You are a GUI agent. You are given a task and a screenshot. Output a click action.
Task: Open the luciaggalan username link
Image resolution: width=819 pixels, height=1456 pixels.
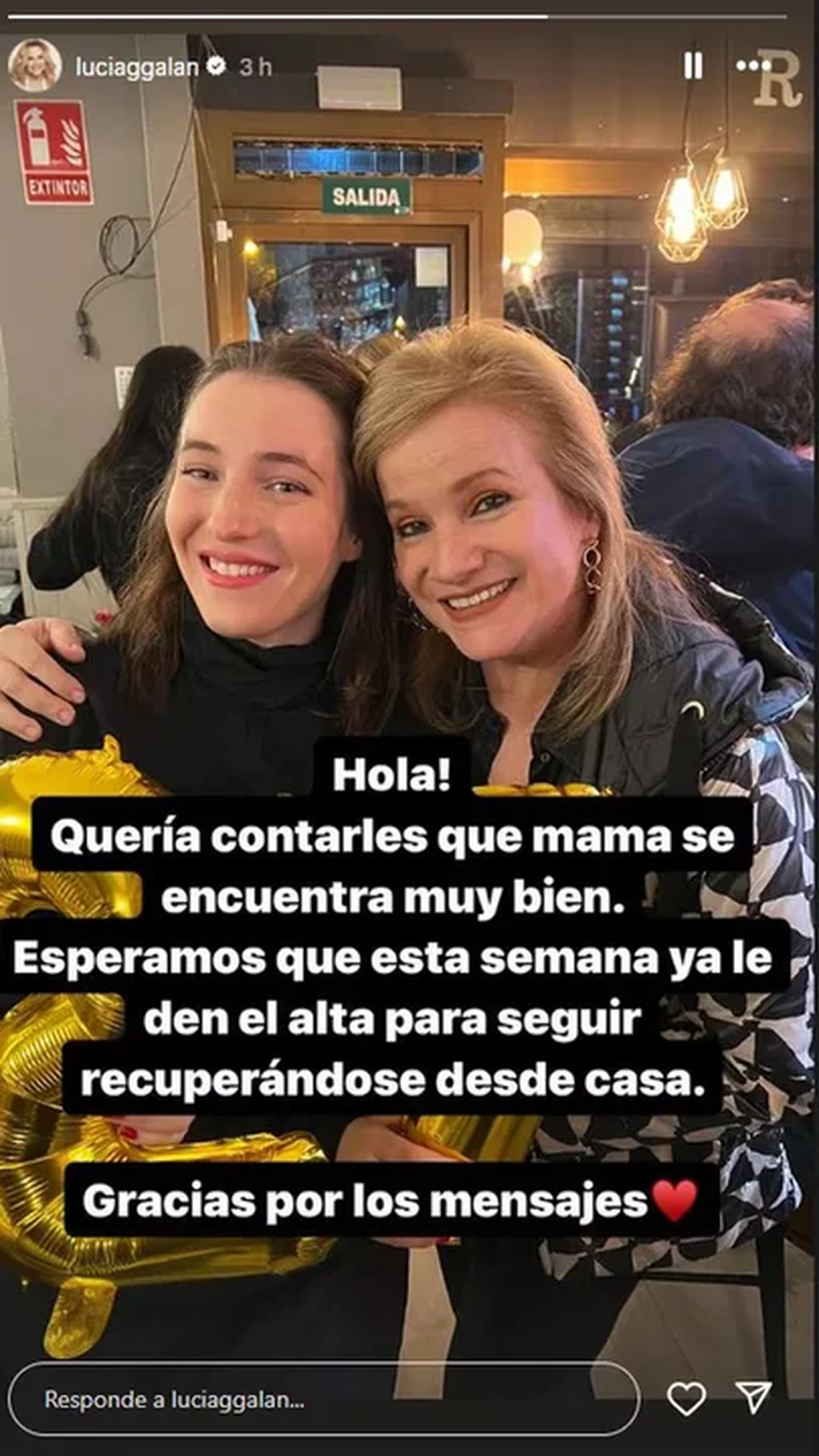pos(137,67)
